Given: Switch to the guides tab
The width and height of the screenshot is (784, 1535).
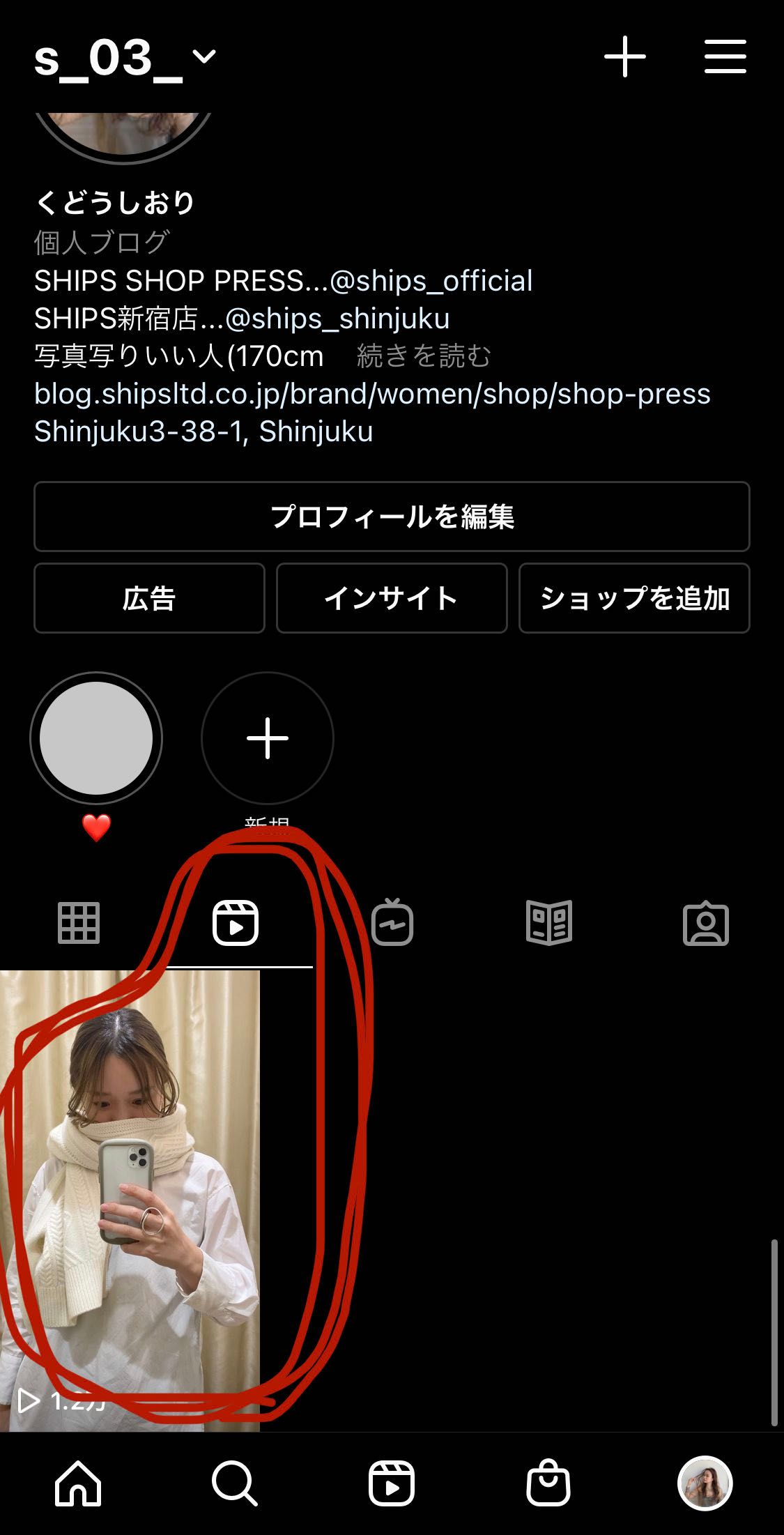Looking at the screenshot, I should 549,923.
